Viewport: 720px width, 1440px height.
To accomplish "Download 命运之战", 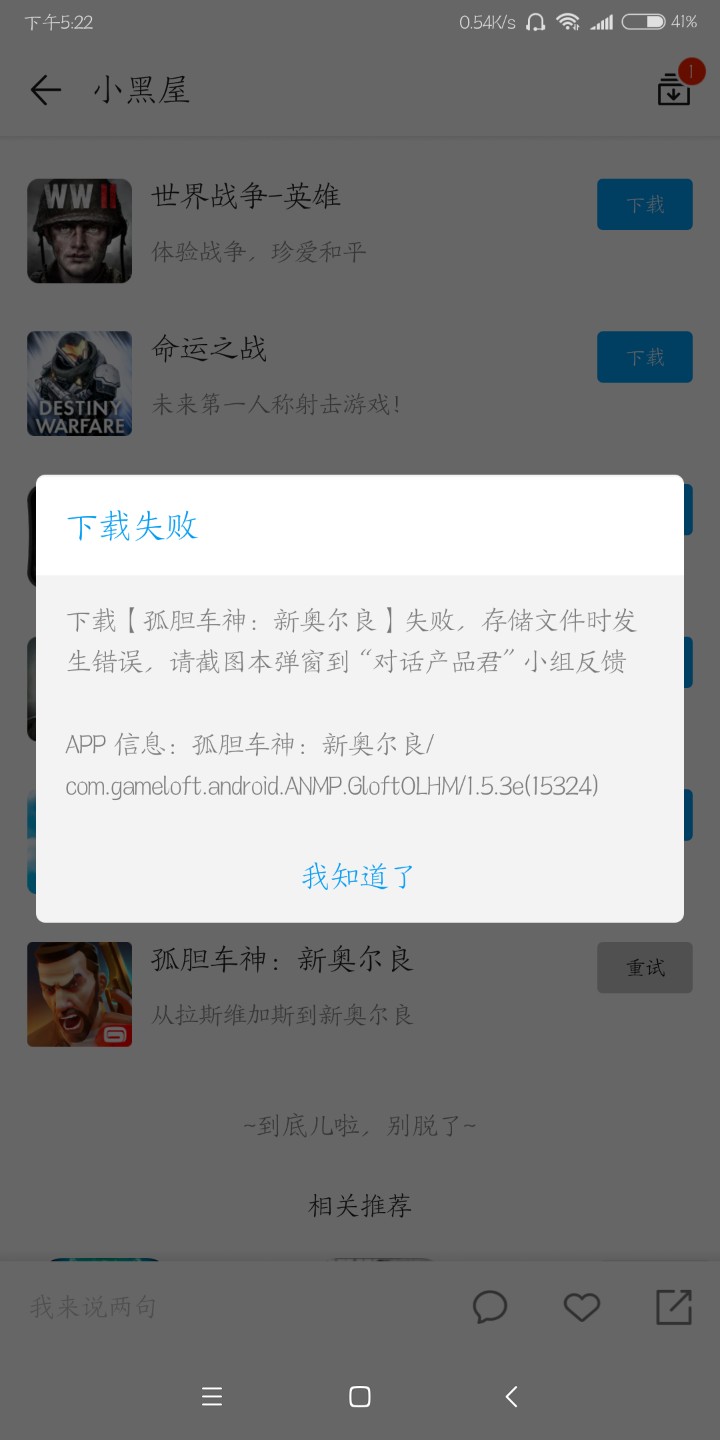I will pos(644,357).
